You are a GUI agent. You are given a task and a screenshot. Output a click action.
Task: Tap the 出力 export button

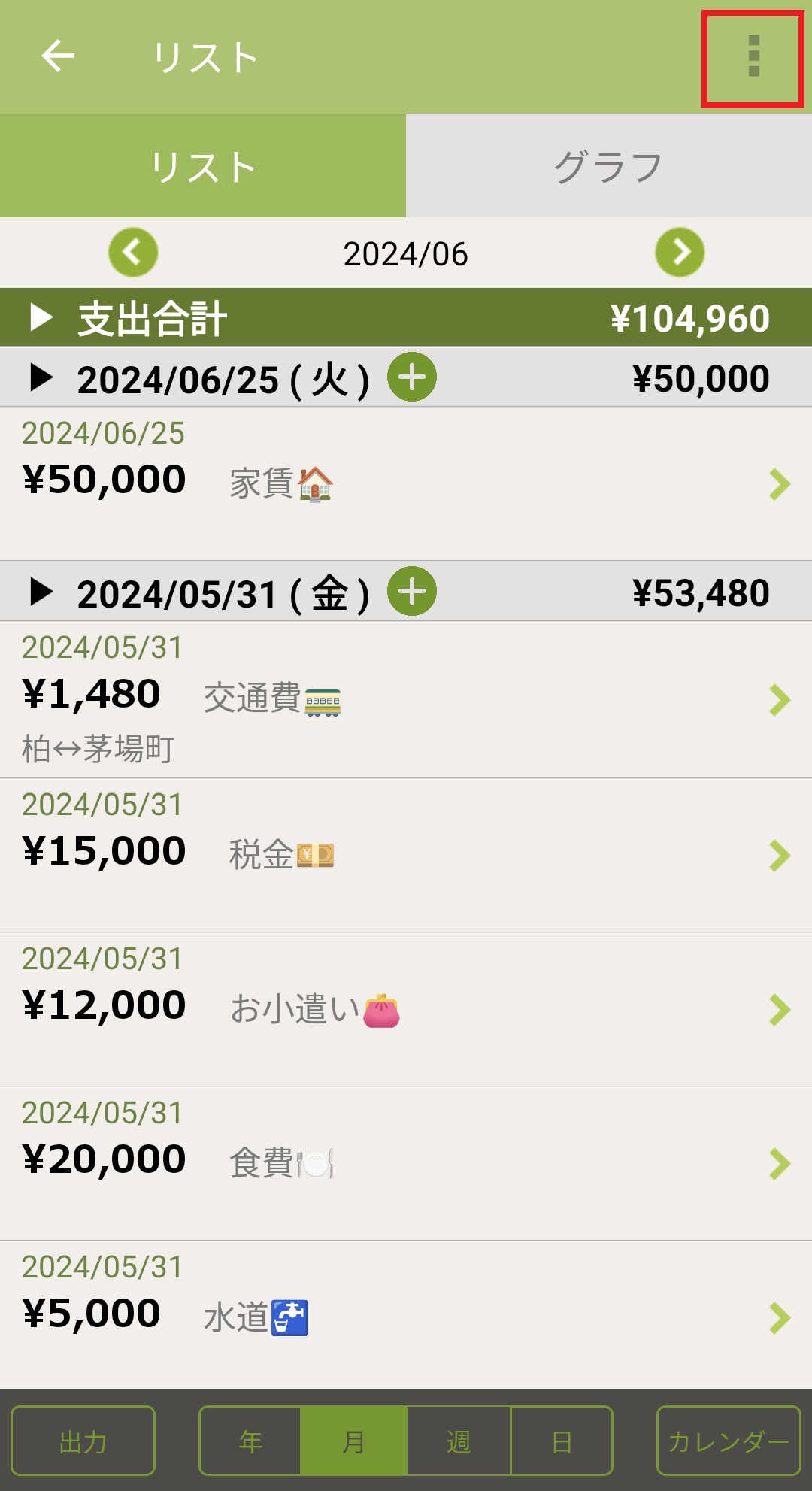point(83,1441)
